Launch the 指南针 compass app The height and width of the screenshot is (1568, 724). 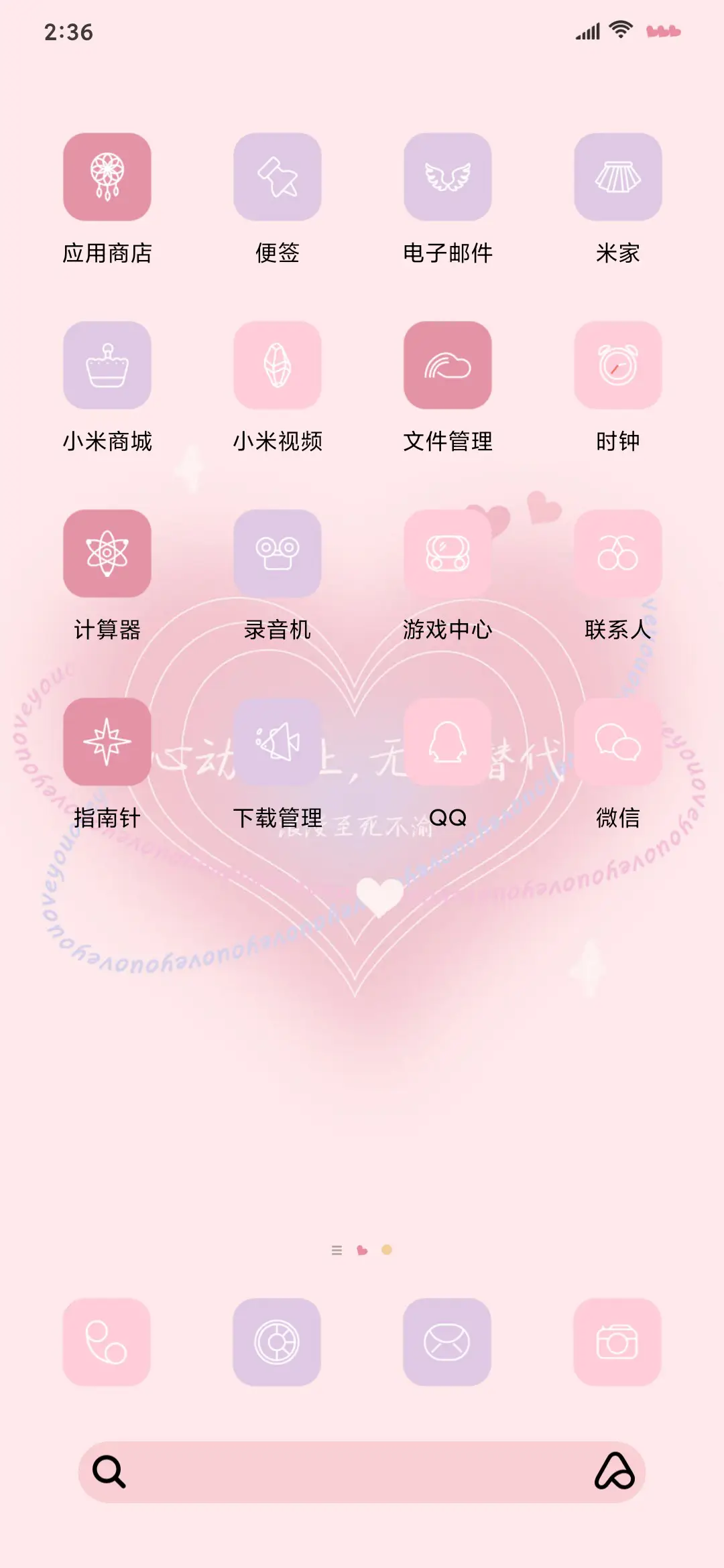tap(107, 742)
